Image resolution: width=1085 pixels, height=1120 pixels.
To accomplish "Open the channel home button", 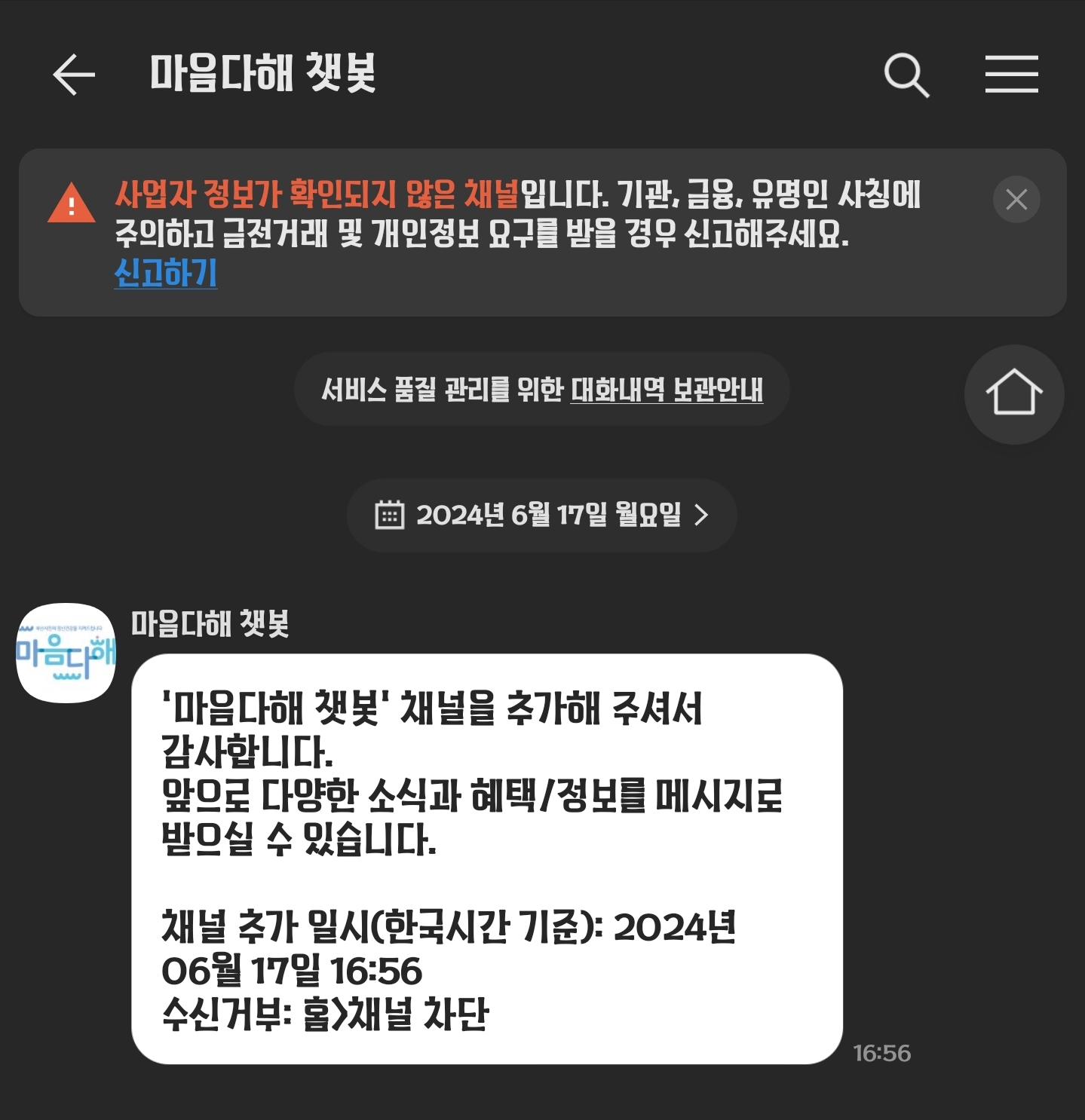I will [1013, 393].
